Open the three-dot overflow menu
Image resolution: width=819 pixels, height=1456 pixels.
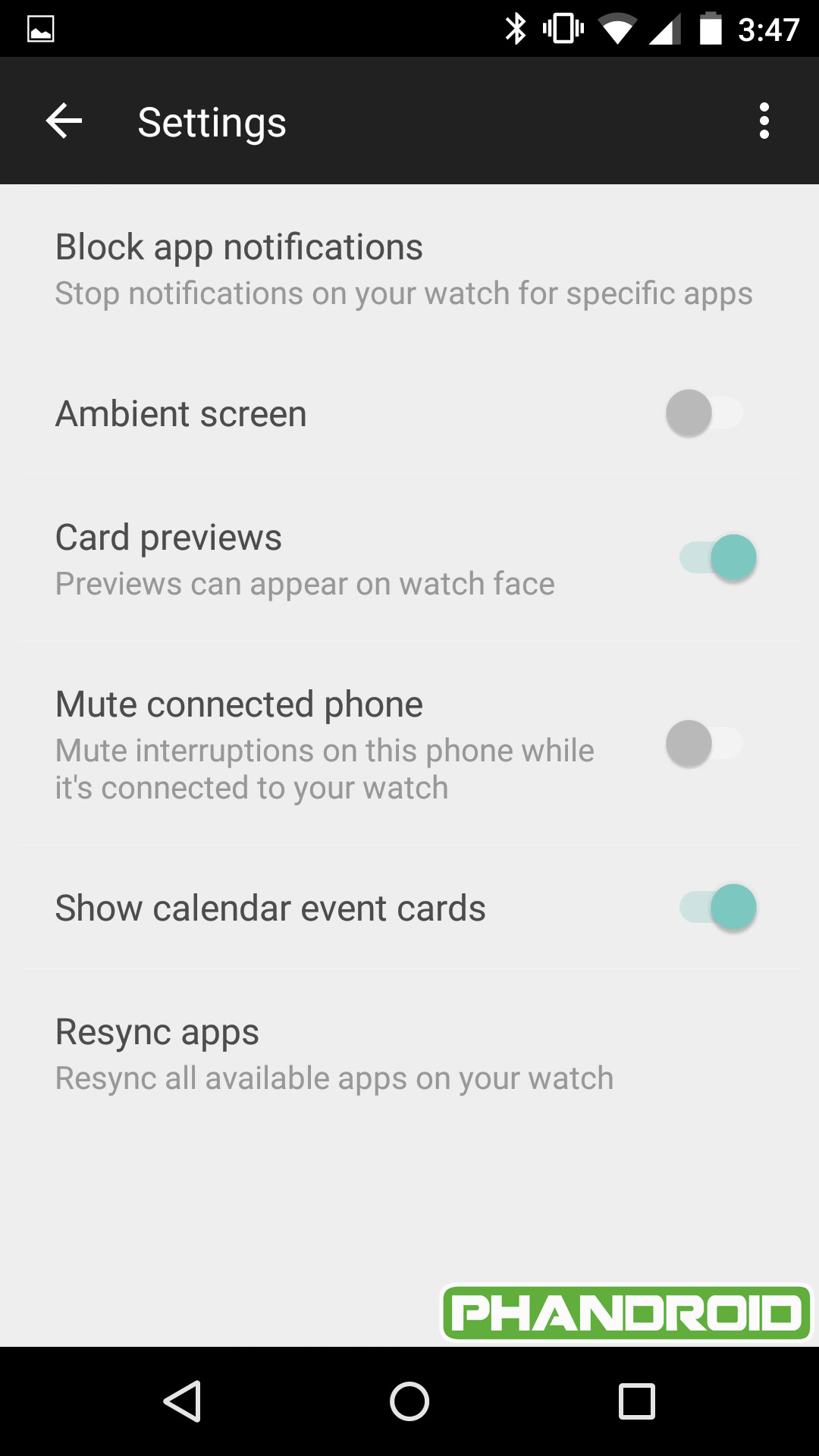(x=764, y=121)
